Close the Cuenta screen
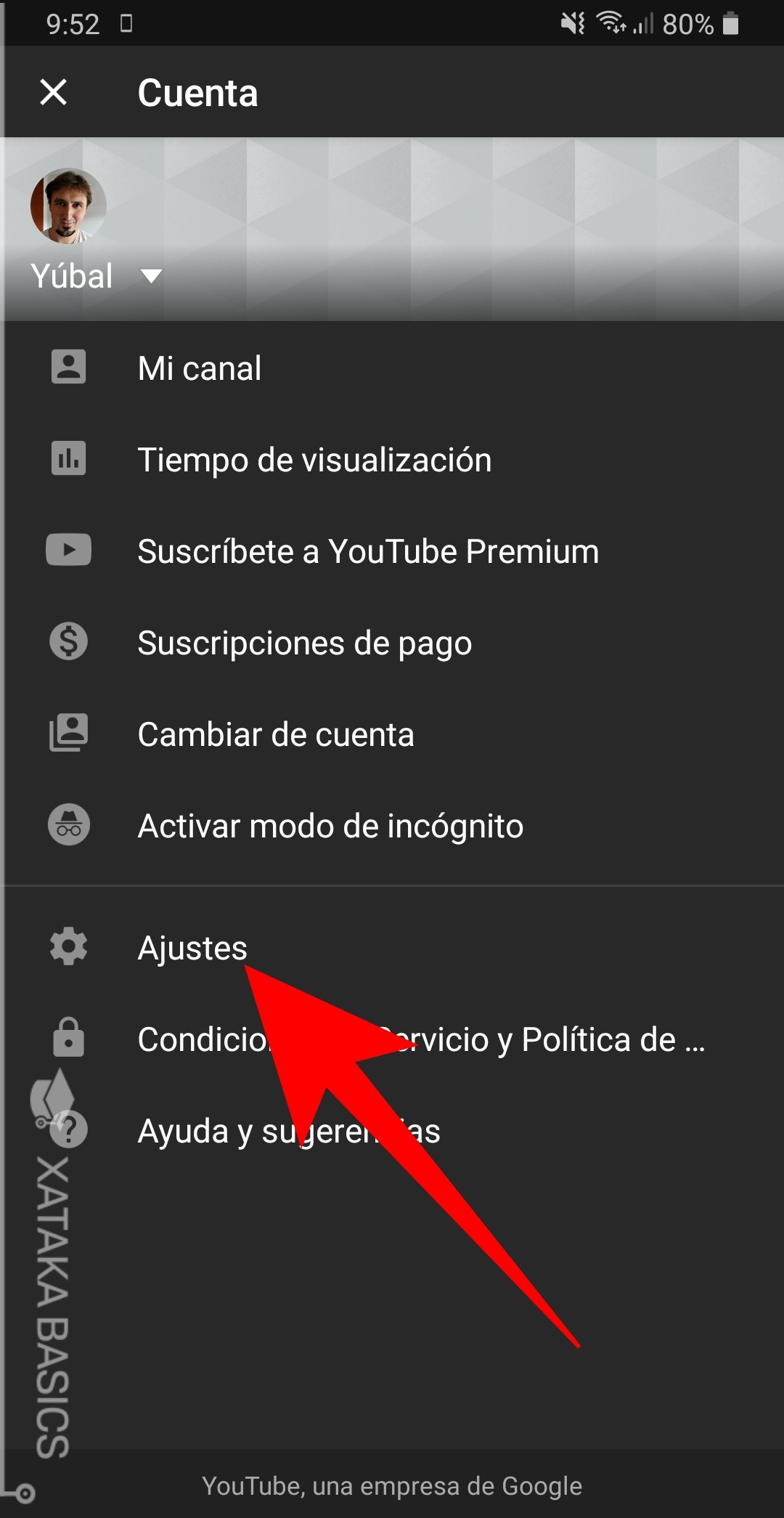 [53, 92]
